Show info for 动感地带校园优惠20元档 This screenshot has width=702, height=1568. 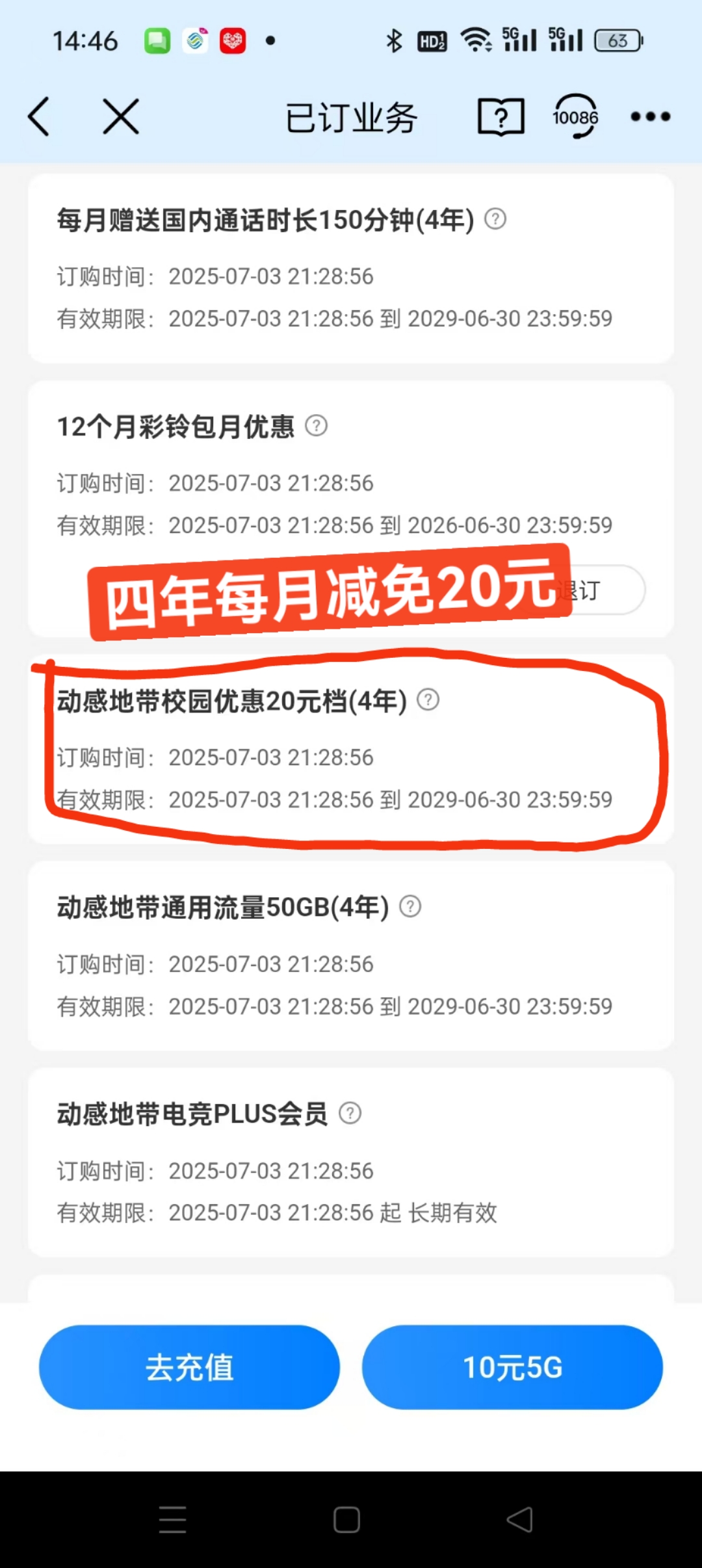point(428,700)
